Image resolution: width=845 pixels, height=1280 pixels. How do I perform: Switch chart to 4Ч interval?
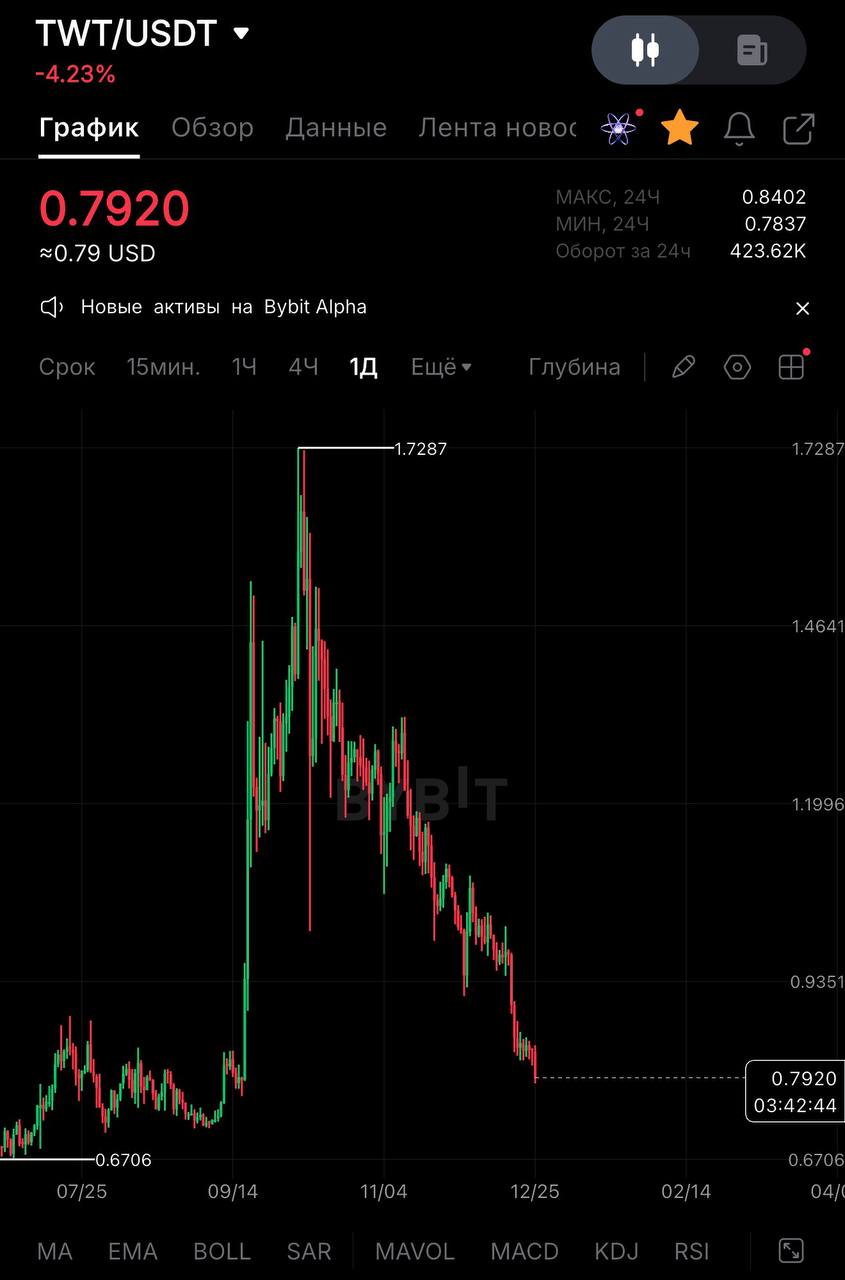pyautogui.click(x=303, y=367)
